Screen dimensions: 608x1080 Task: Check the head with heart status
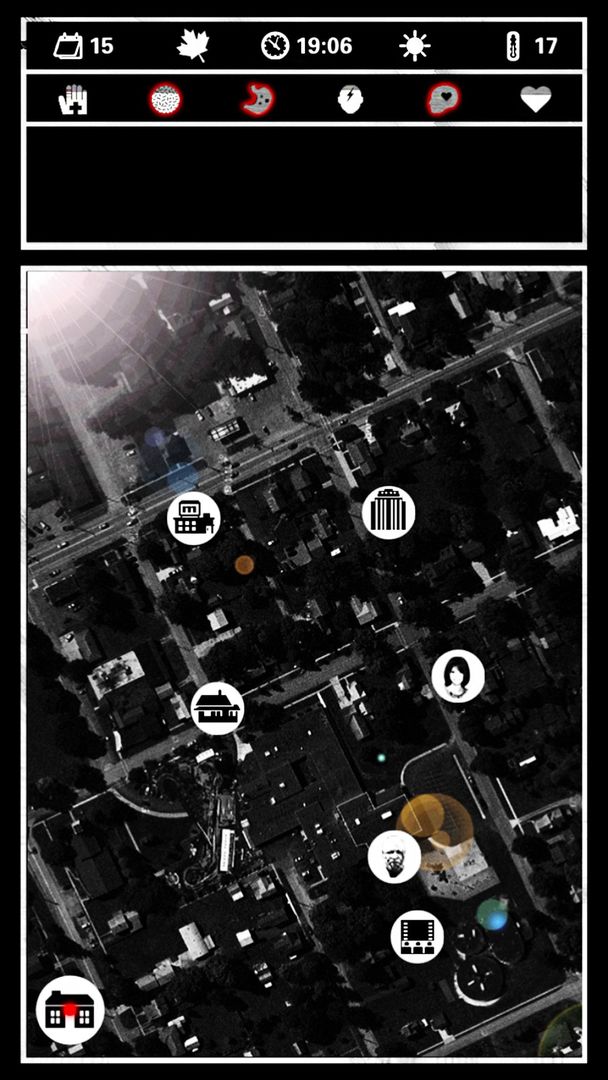[443, 99]
